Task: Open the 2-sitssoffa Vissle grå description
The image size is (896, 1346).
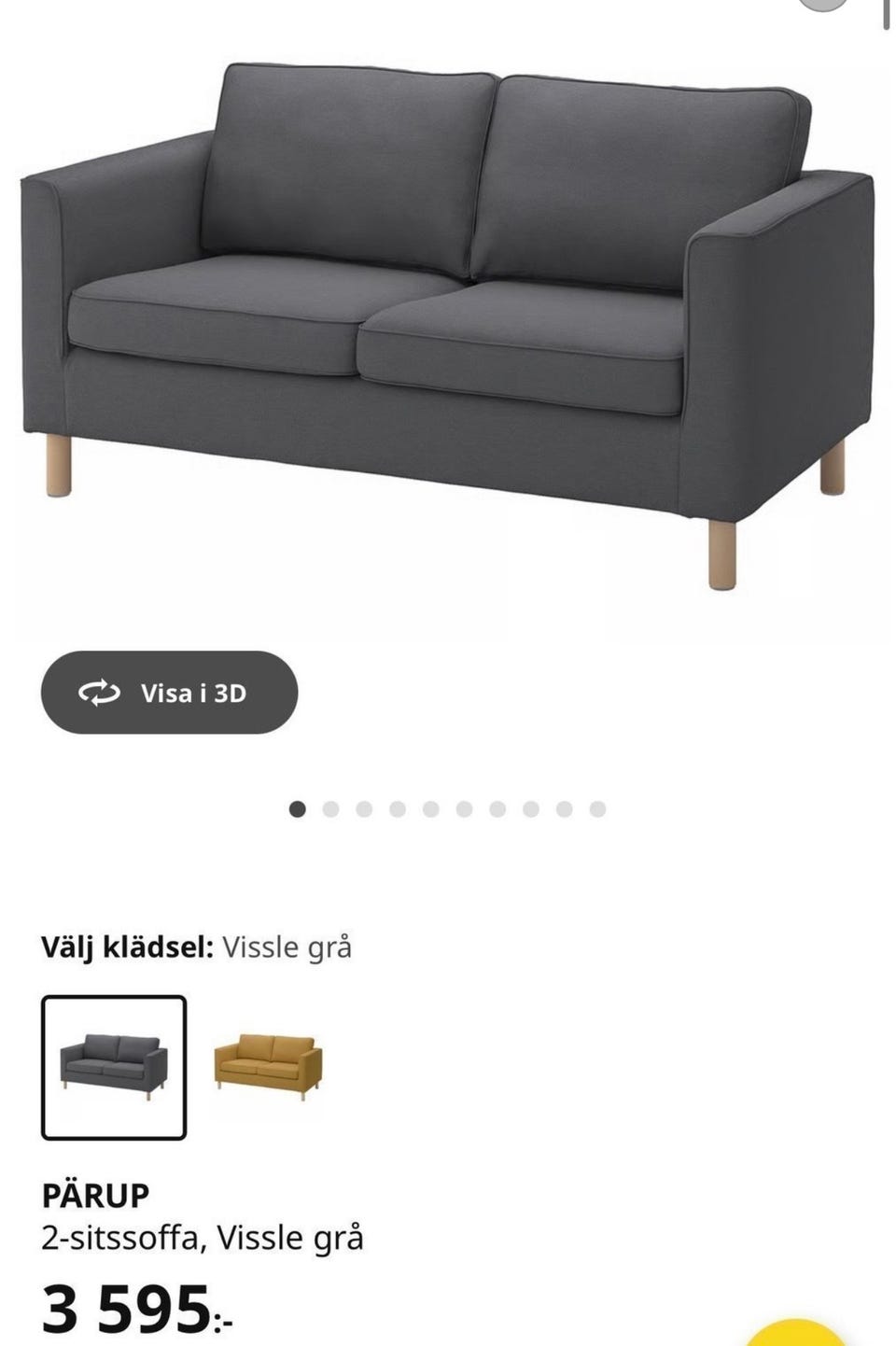Action: pyautogui.click(x=205, y=1239)
